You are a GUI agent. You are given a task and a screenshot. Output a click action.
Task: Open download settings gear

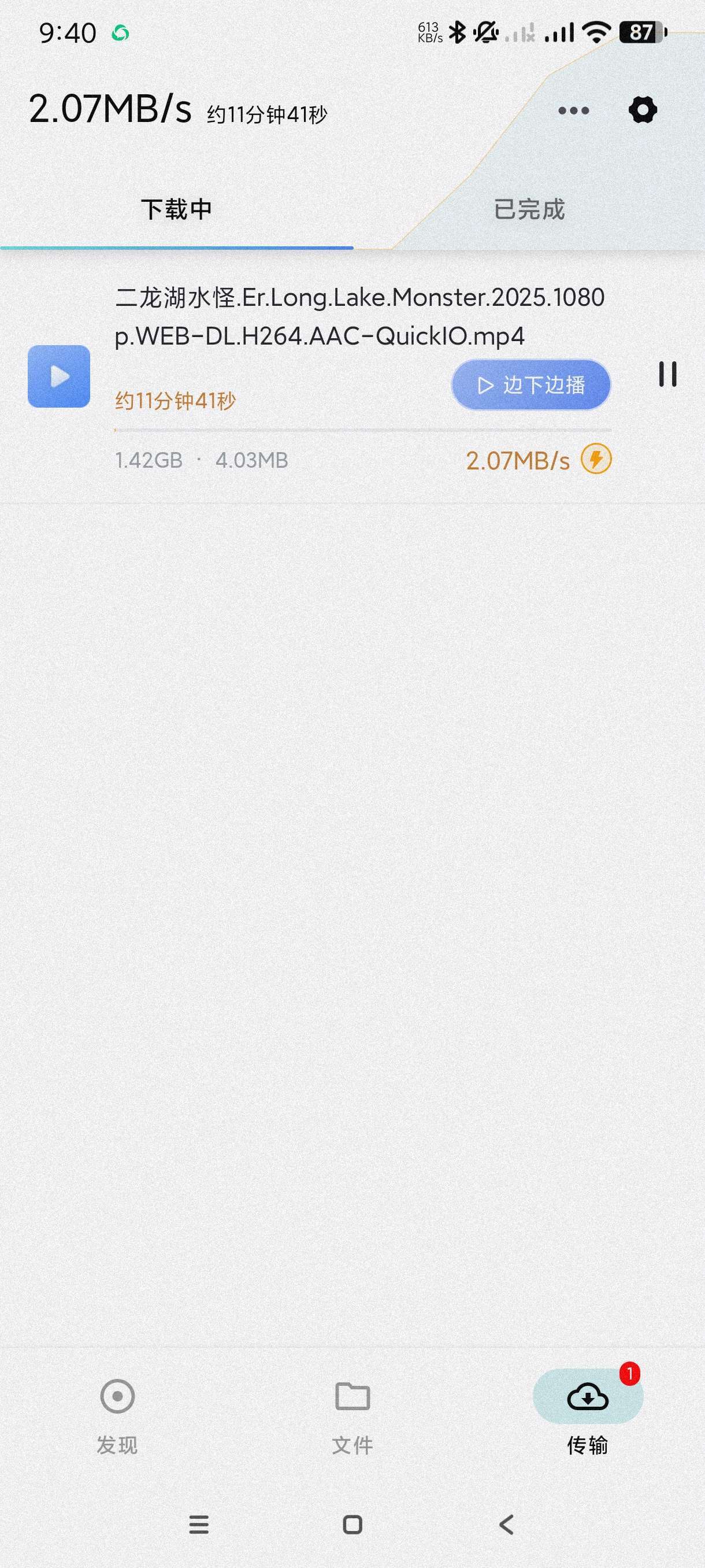tap(643, 110)
